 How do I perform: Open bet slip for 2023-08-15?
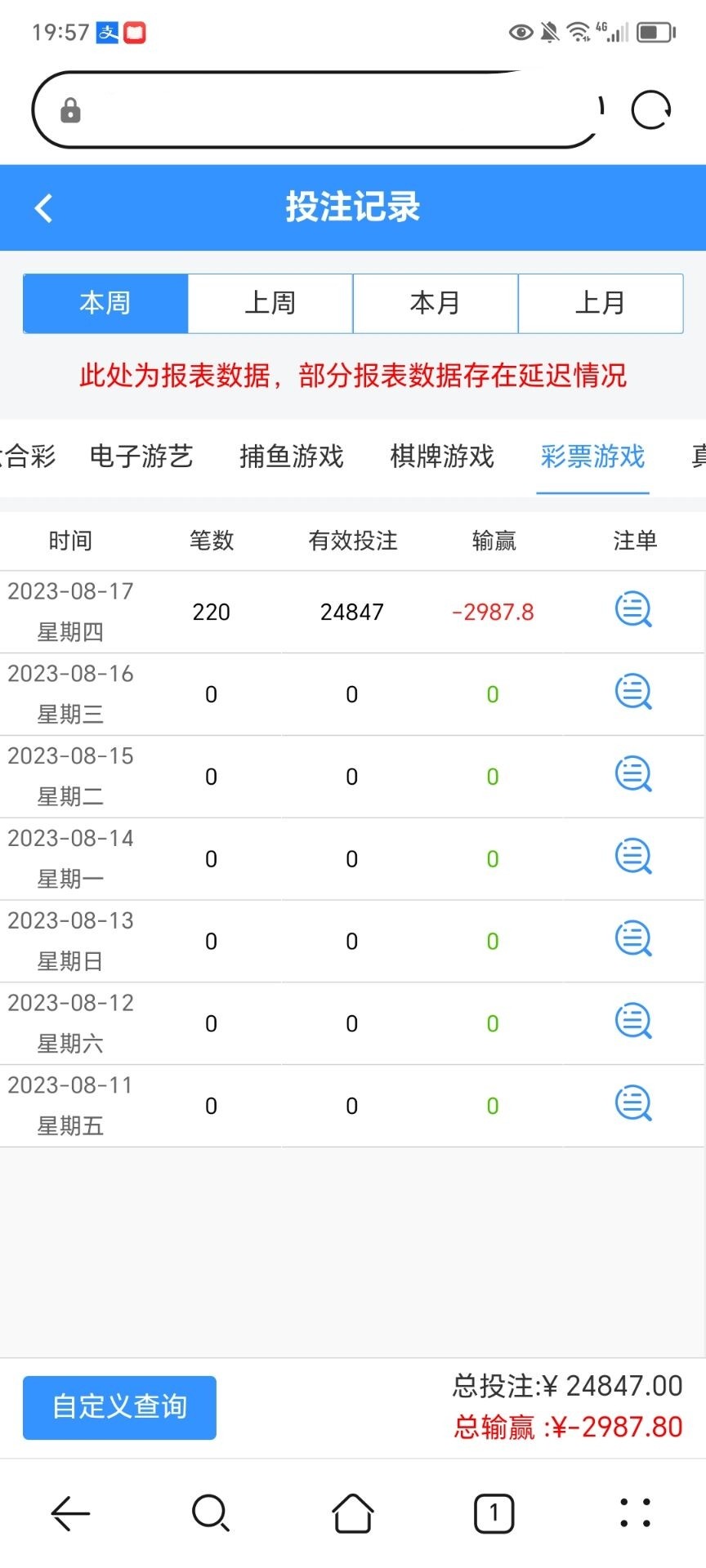tap(633, 775)
